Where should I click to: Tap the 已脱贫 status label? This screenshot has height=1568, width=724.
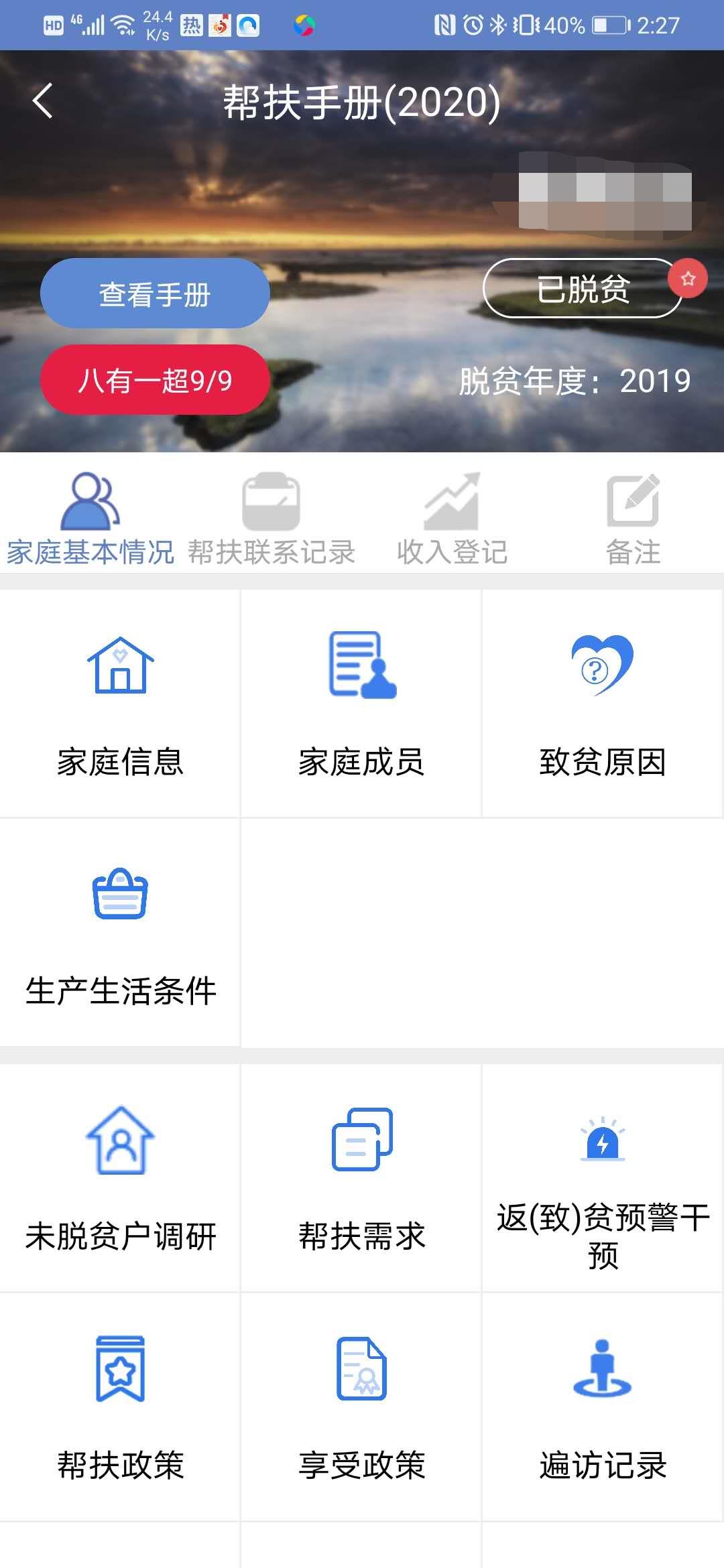[x=583, y=288]
